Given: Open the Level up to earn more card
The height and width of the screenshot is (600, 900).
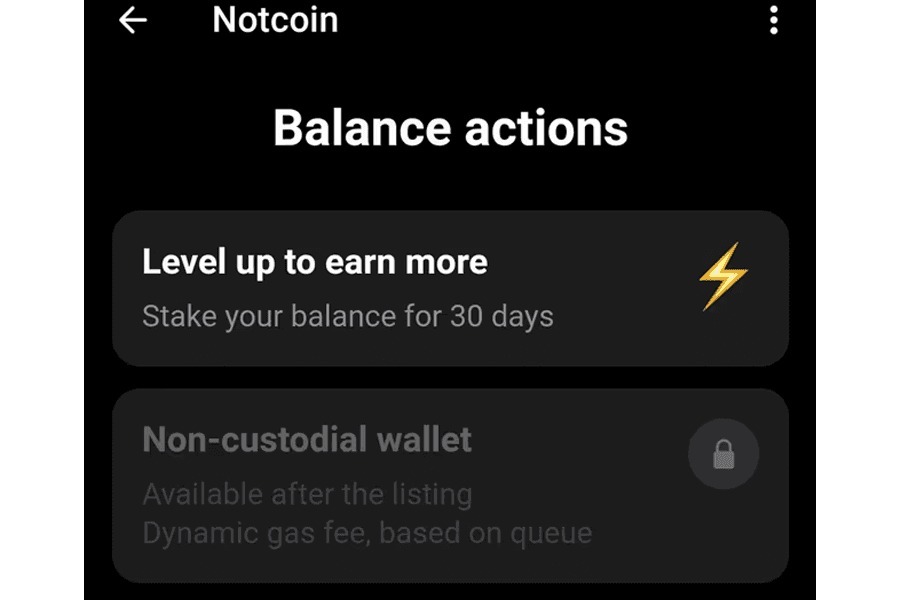Looking at the screenshot, I should (450, 288).
